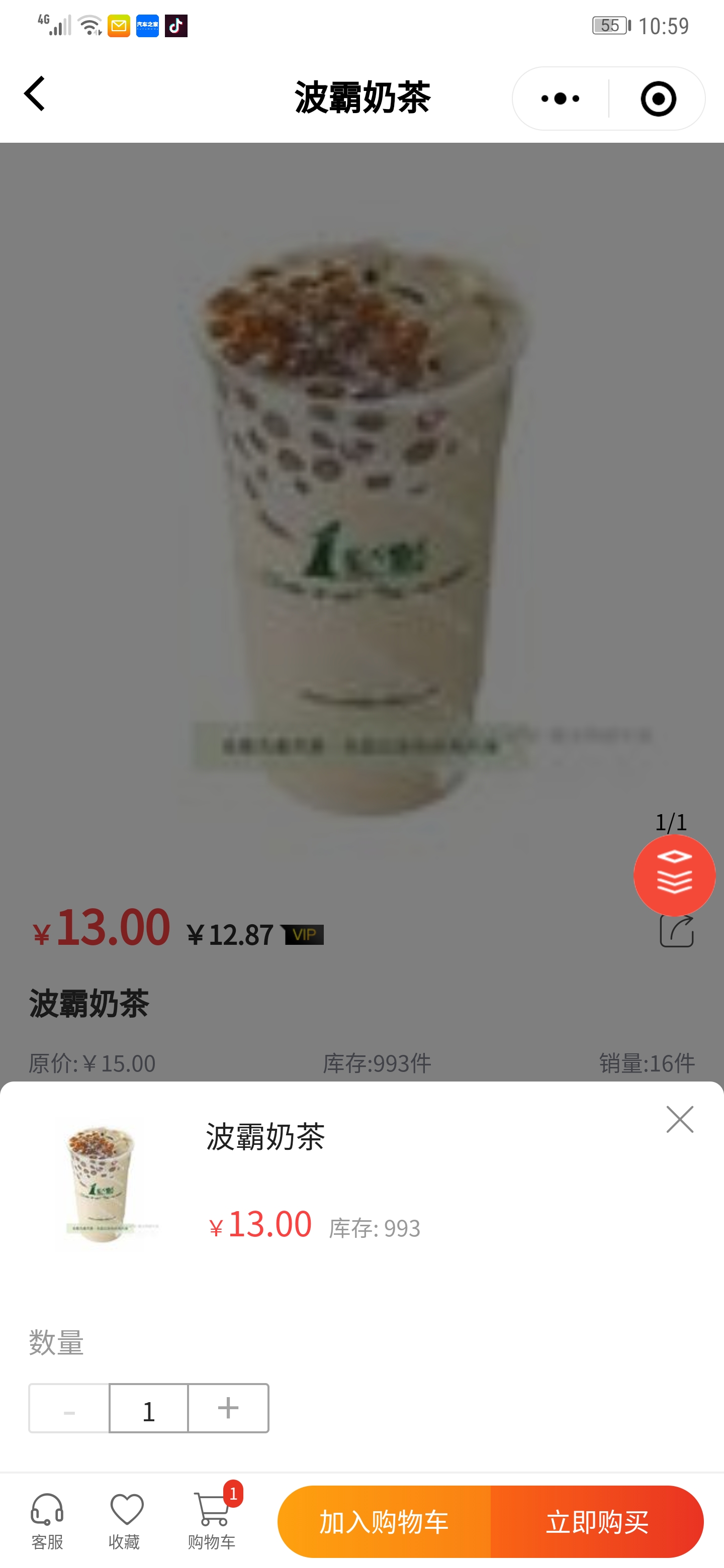724x1568 pixels.
Task: Buy now with 立即购买
Action: tap(597, 1521)
